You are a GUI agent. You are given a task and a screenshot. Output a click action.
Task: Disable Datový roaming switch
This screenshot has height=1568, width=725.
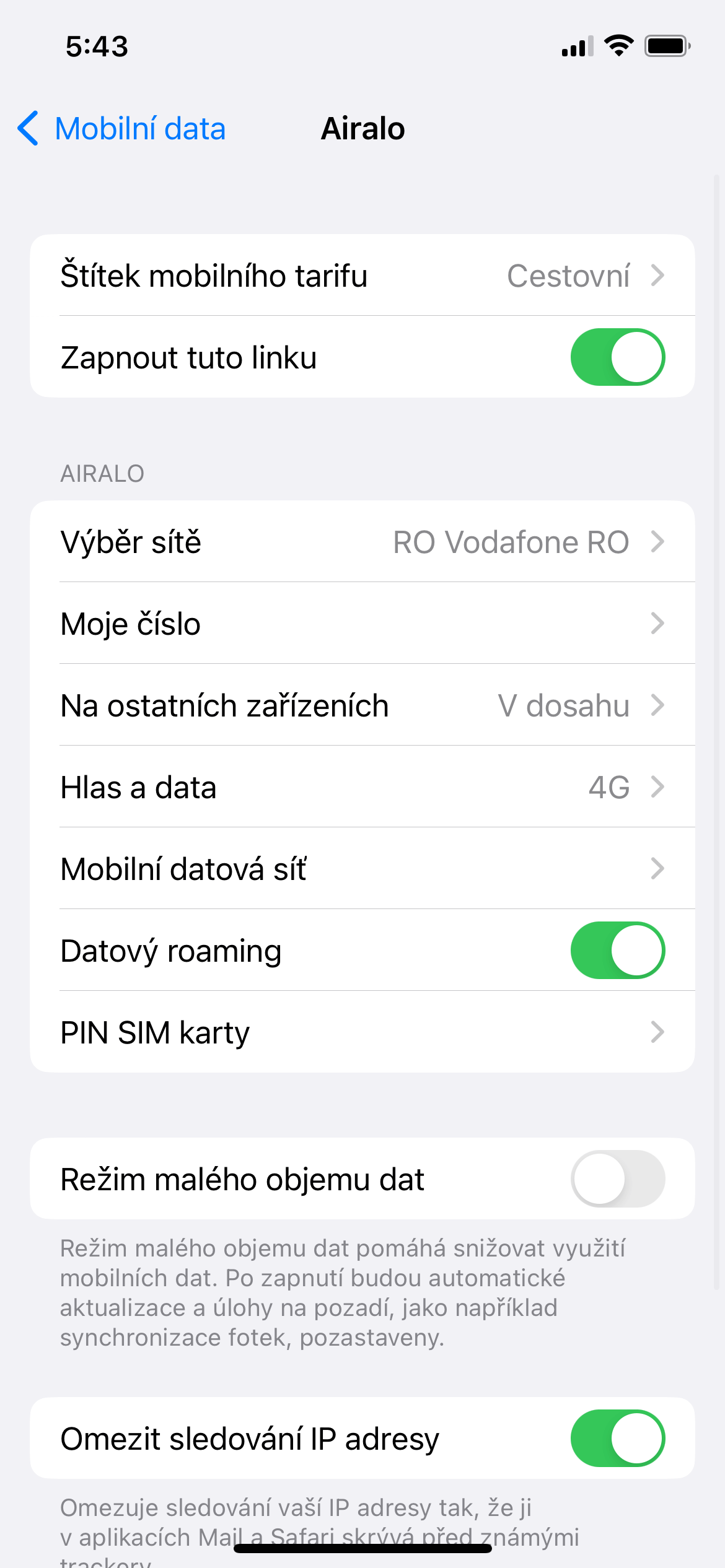pyautogui.click(x=617, y=950)
